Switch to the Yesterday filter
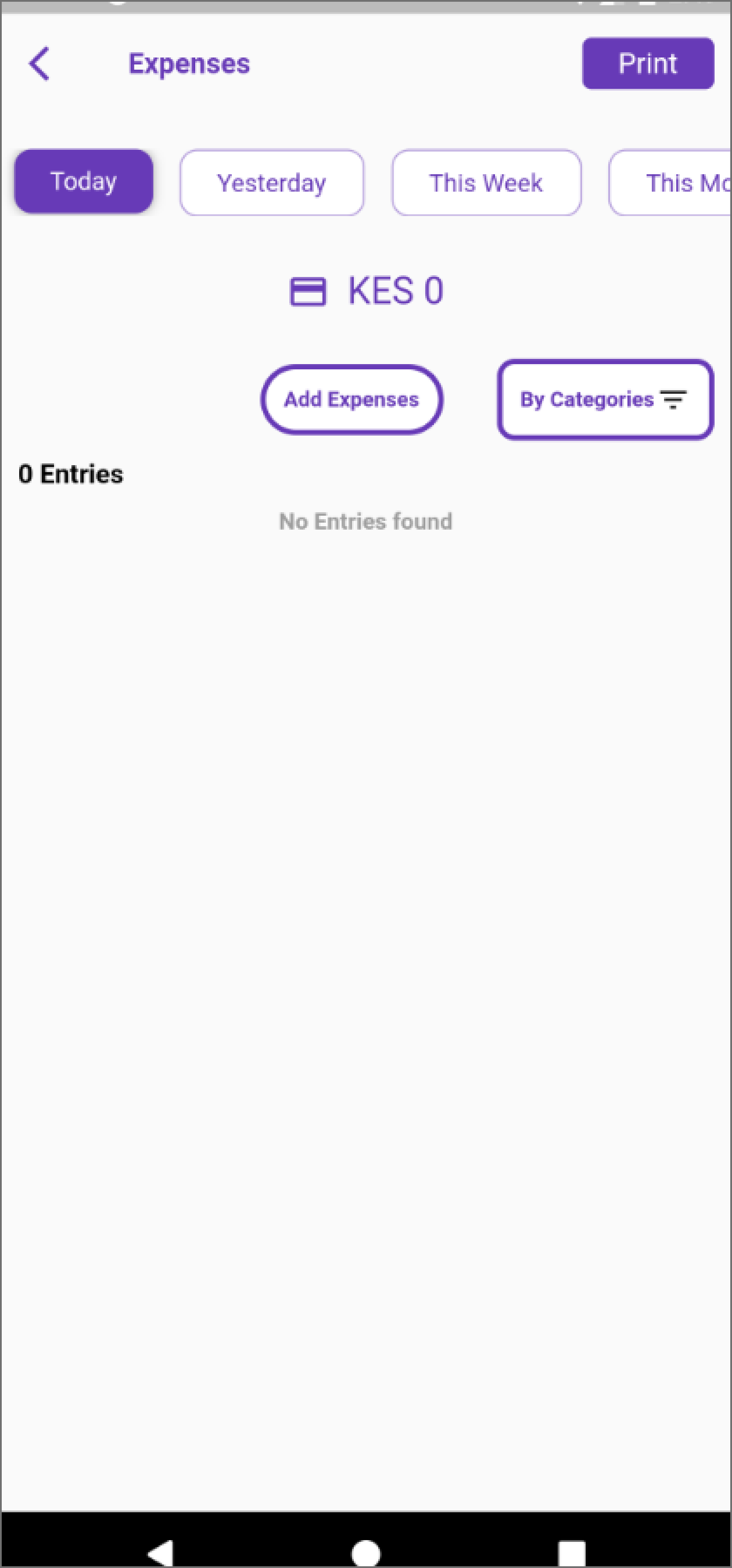 (x=271, y=182)
